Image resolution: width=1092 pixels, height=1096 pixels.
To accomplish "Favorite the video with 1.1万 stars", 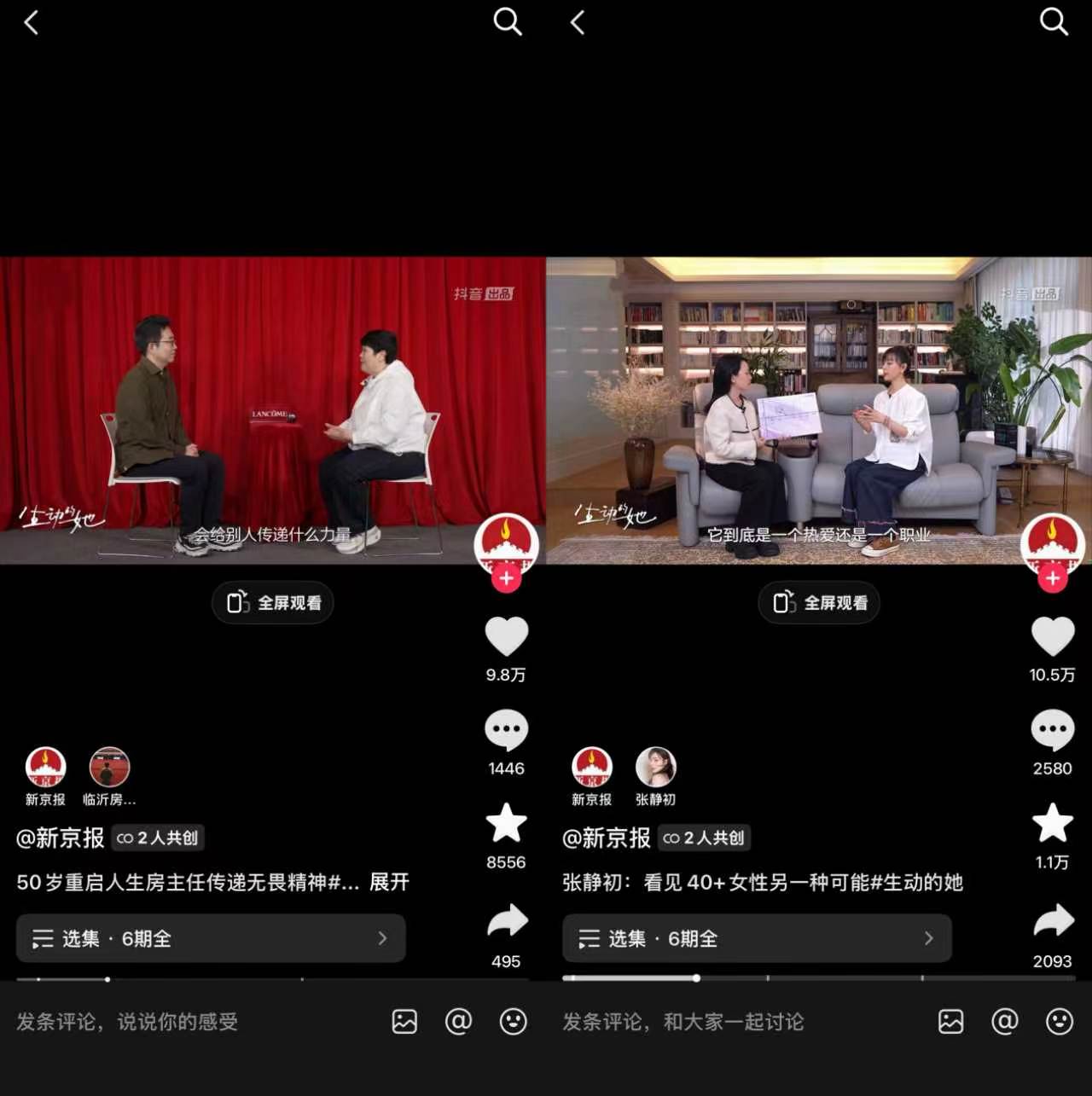I will (1052, 824).
